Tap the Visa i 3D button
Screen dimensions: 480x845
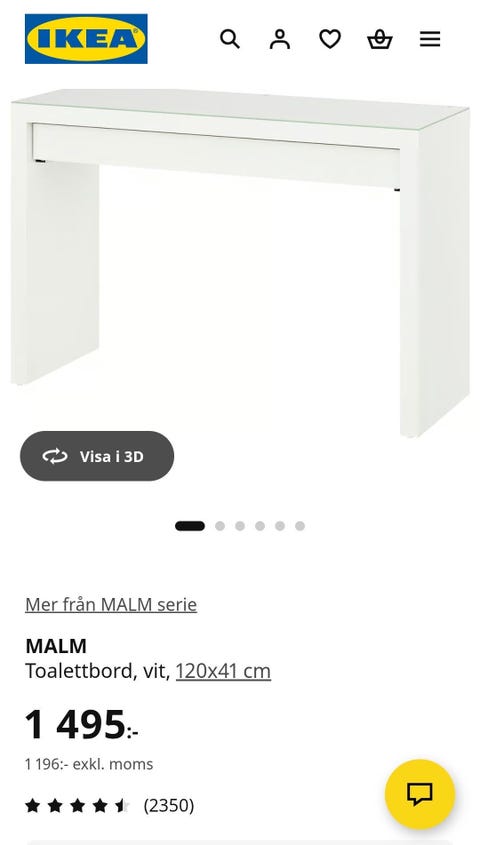97,456
